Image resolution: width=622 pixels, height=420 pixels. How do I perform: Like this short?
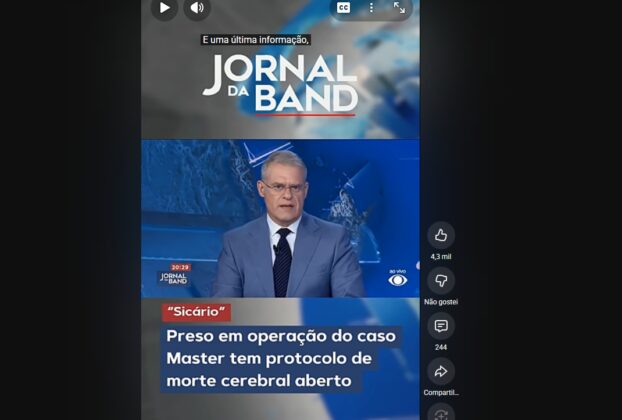pyautogui.click(x=441, y=235)
